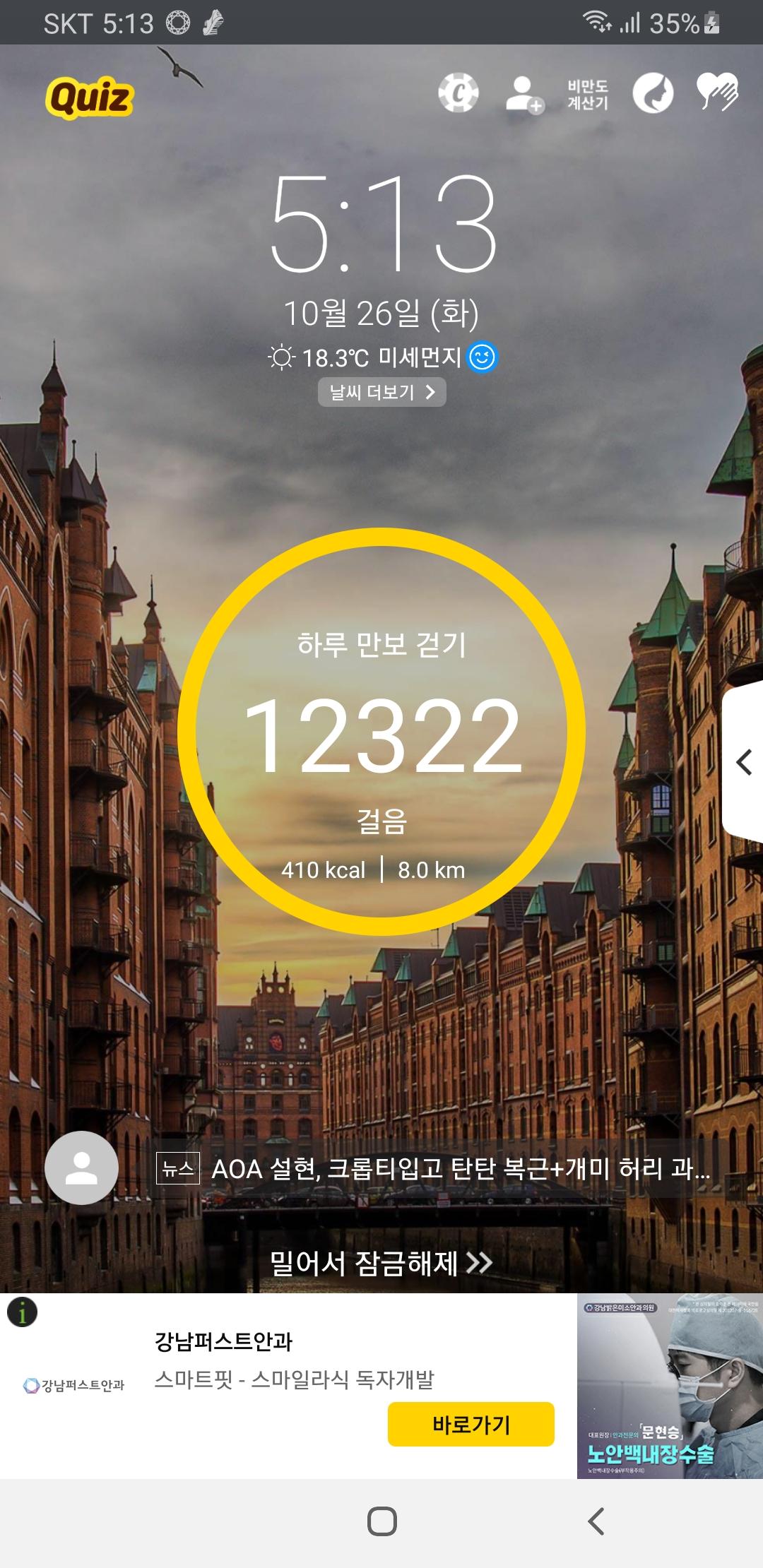Open the 노안백내장수술 ad image
Image resolution: width=763 pixels, height=1568 pixels.
pos(669,1385)
